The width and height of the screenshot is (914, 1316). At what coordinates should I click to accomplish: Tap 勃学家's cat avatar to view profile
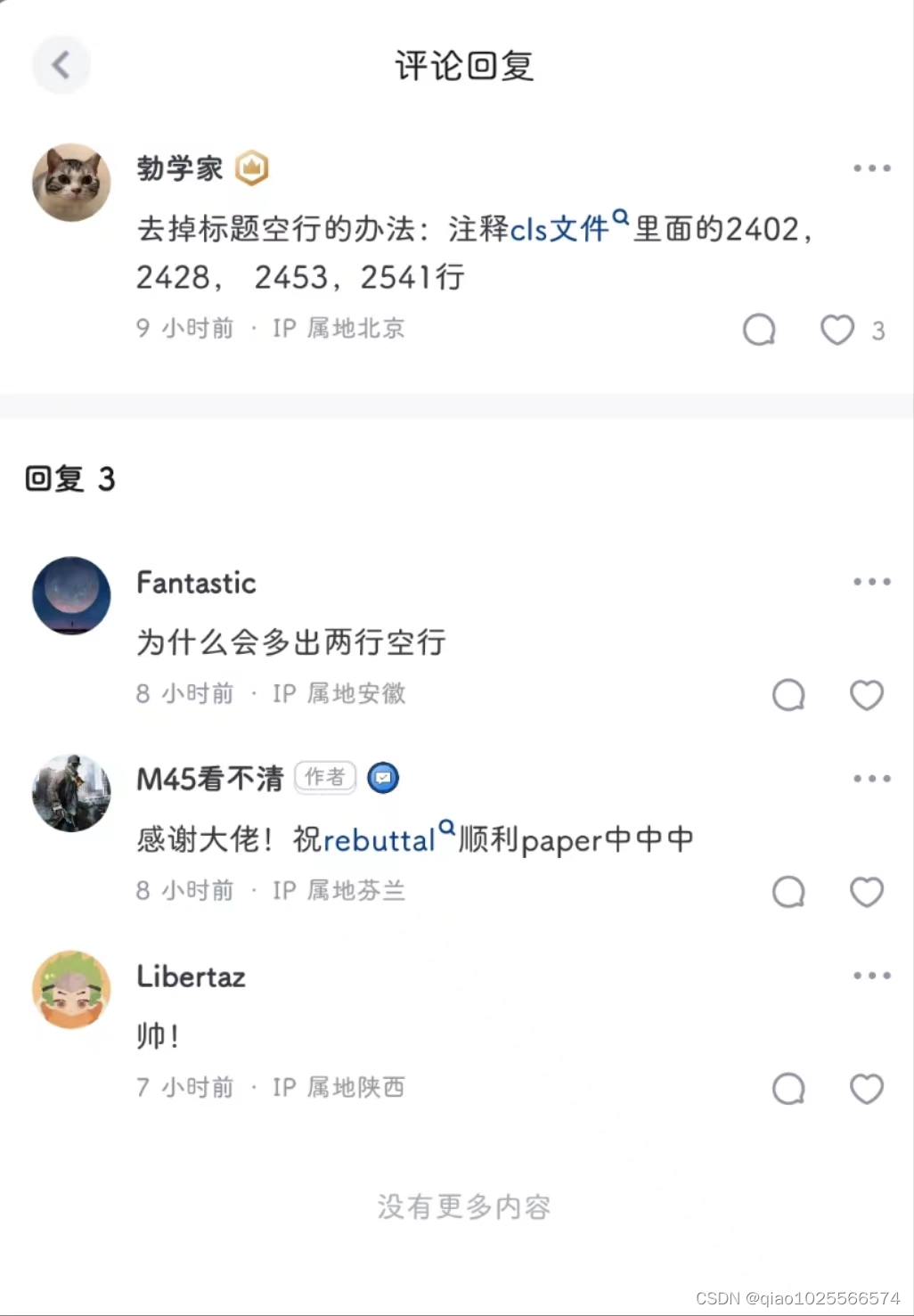[x=71, y=183]
